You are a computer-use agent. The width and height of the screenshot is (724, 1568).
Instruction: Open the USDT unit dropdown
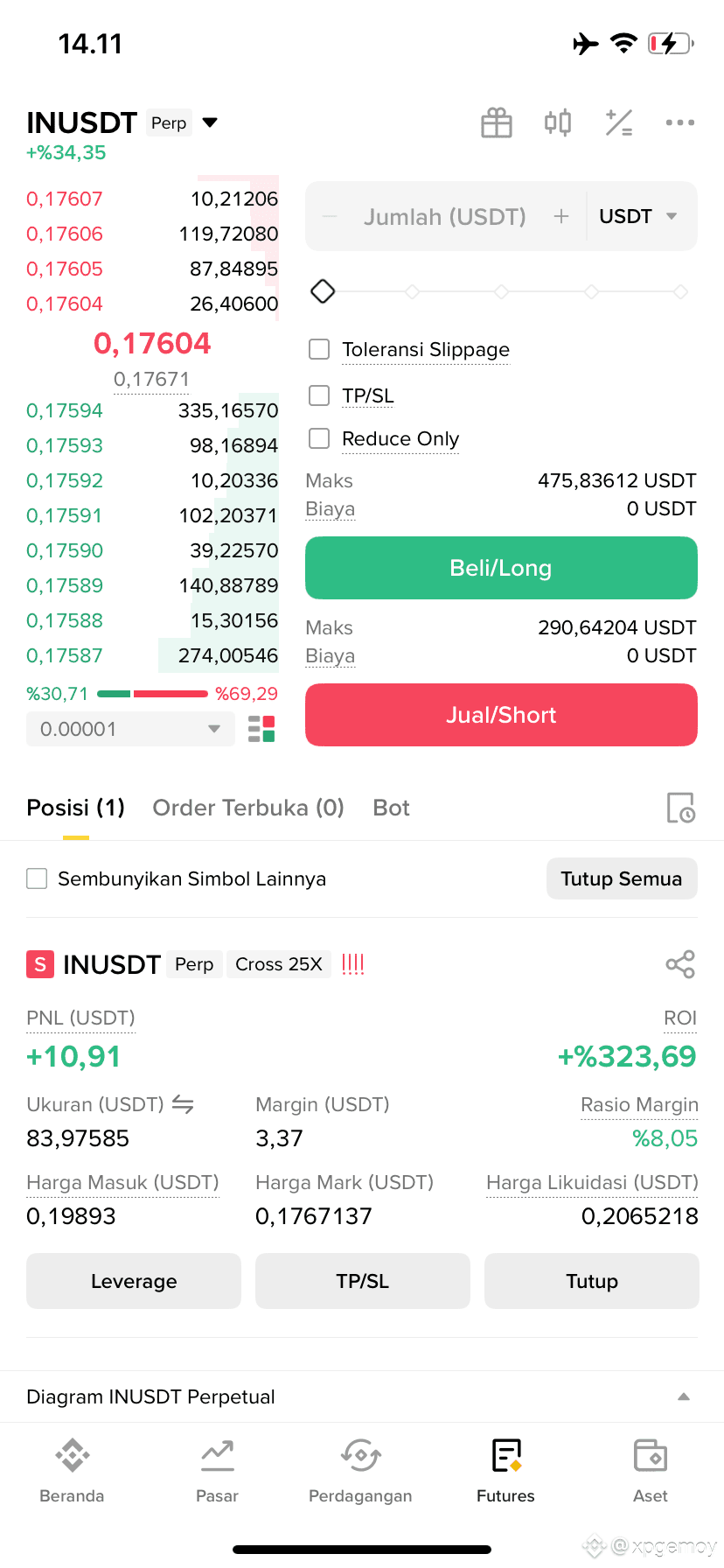pyautogui.click(x=638, y=216)
